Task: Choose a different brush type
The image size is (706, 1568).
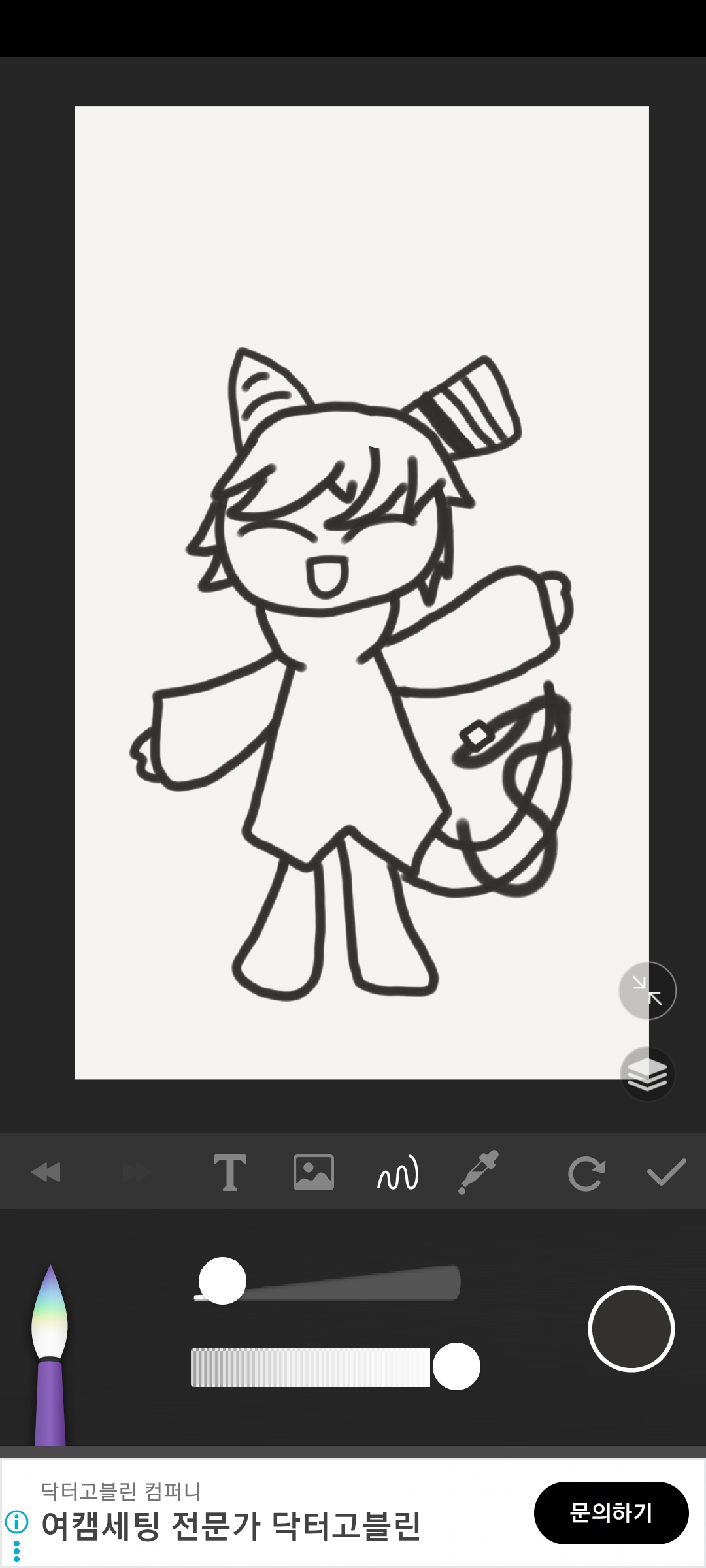Action: [x=50, y=1355]
